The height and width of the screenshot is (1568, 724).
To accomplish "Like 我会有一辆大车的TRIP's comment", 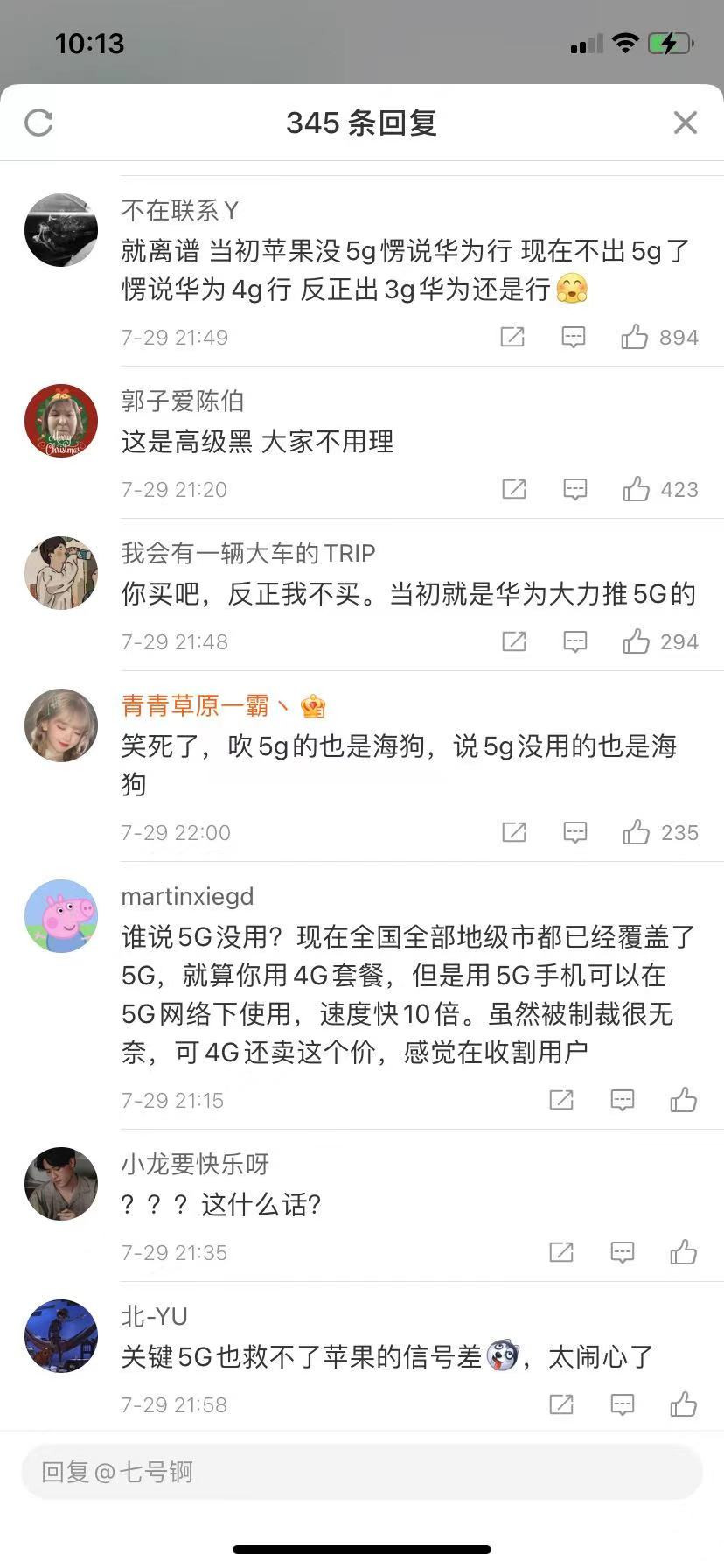I will click(x=637, y=642).
